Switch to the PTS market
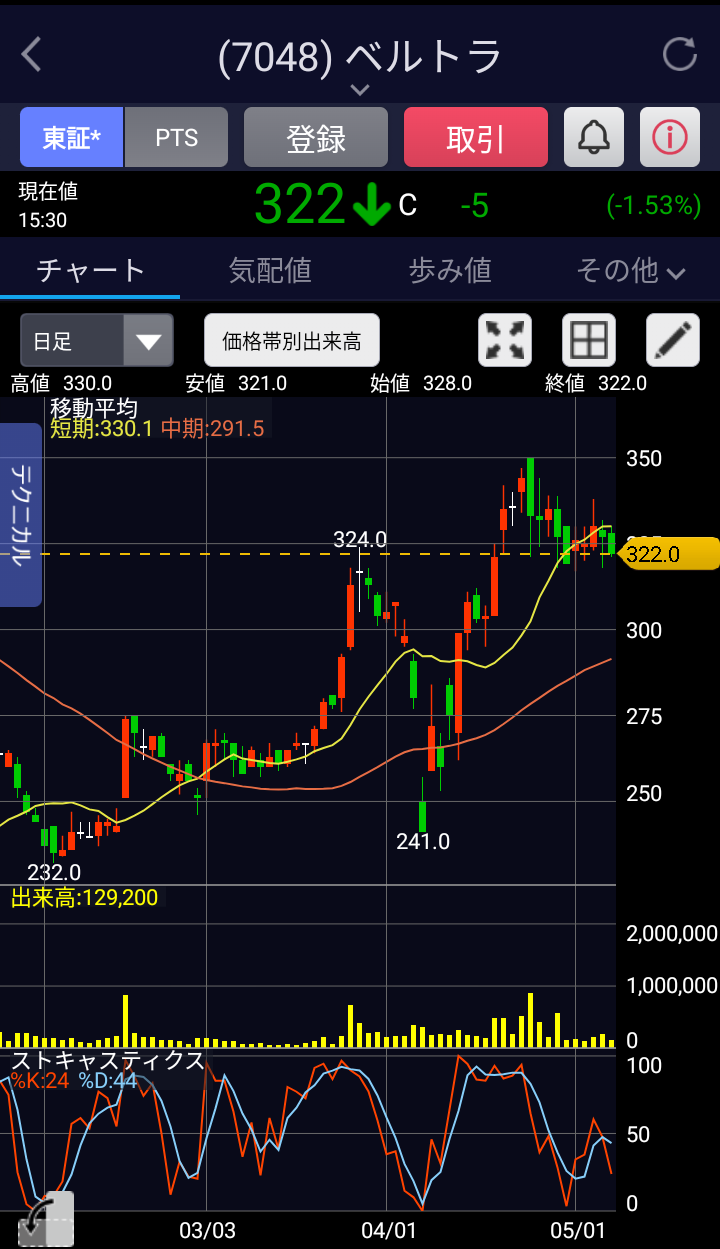The height and width of the screenshot is (1249, 720). point(177,137)
